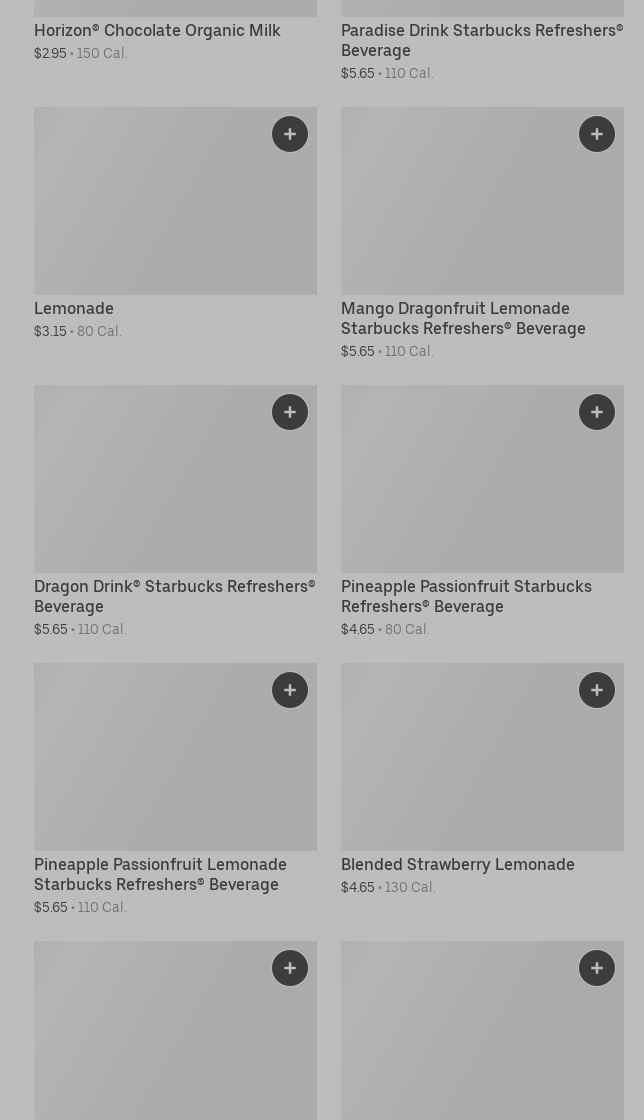Add Mango Dragonfruit Lemonade Refreshers to order

[597, 134]
